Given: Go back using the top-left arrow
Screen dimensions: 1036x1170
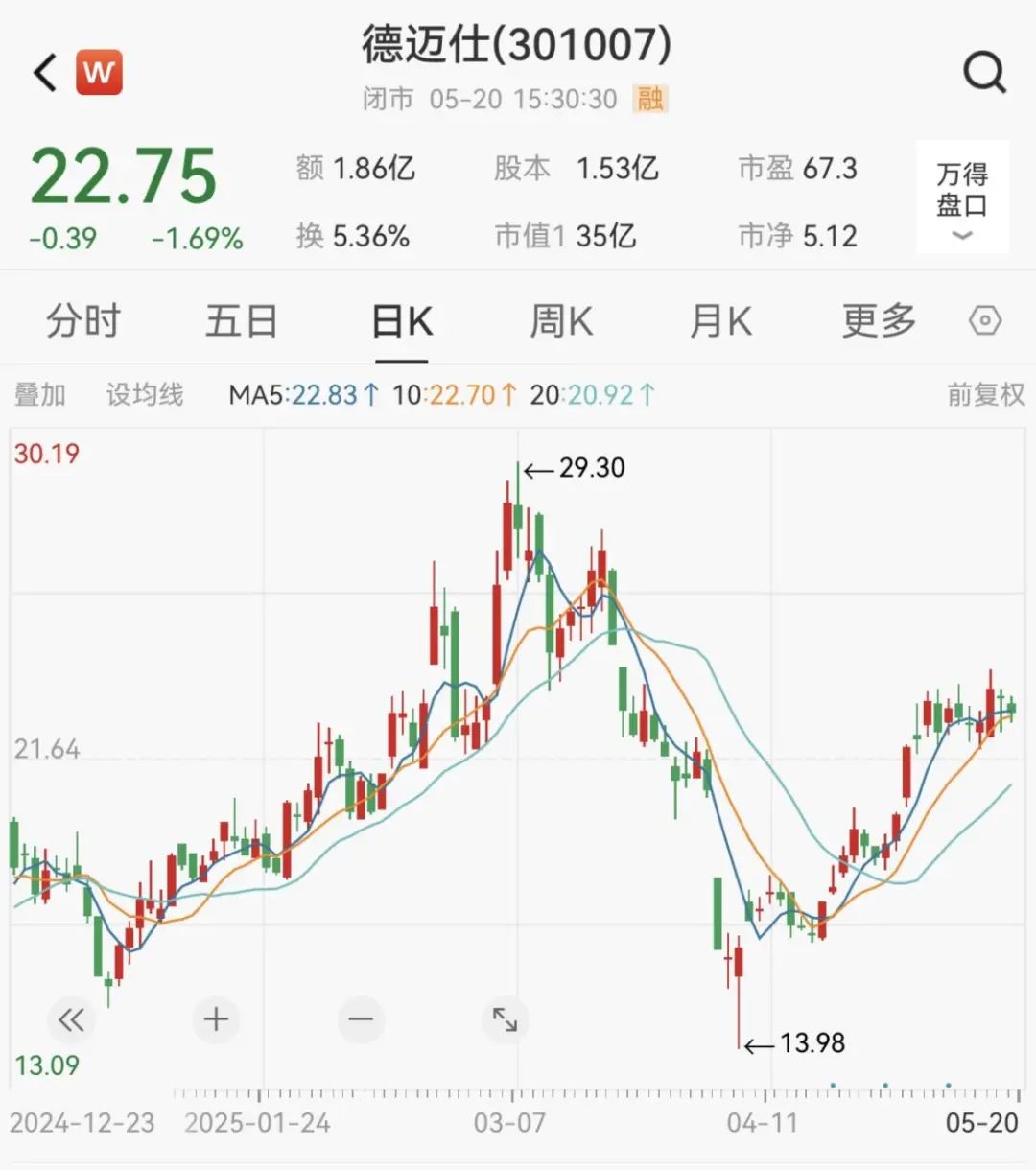Looking at the screenshot, I should pyautogui.click(x=45, y=73).
